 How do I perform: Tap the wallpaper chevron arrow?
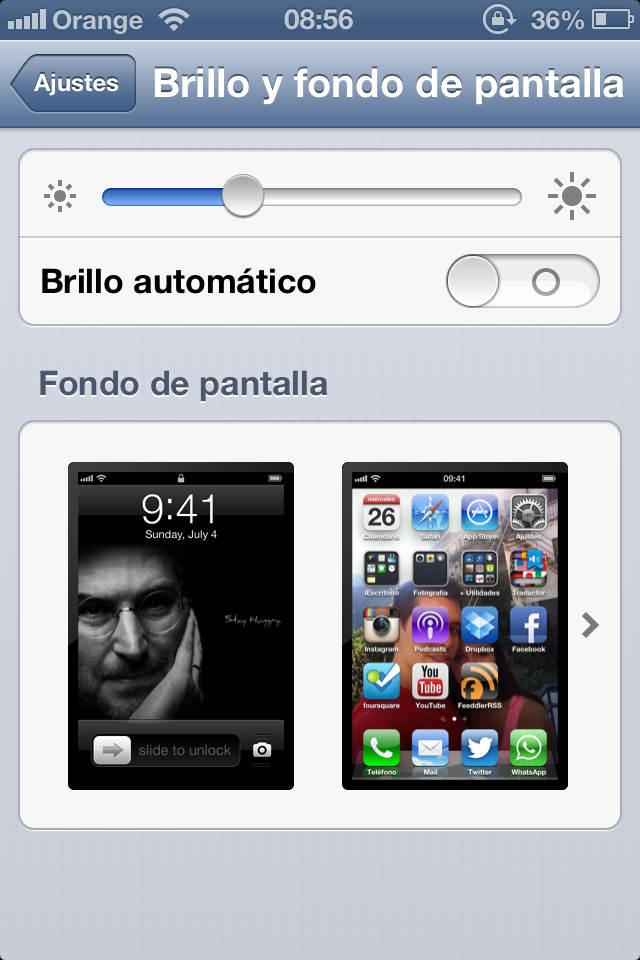[590, 625]
